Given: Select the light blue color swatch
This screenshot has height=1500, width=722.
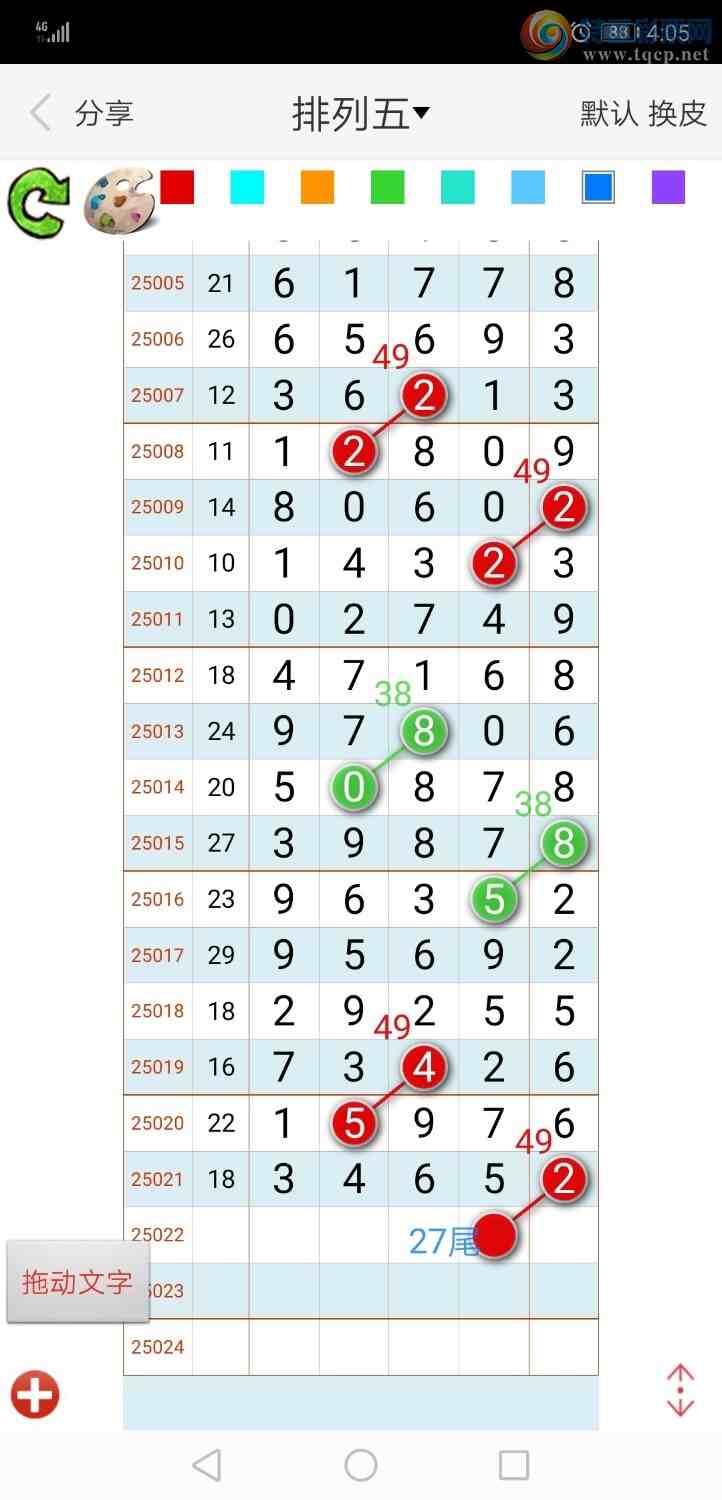Looking at the screenshot, I should (528, 187).
